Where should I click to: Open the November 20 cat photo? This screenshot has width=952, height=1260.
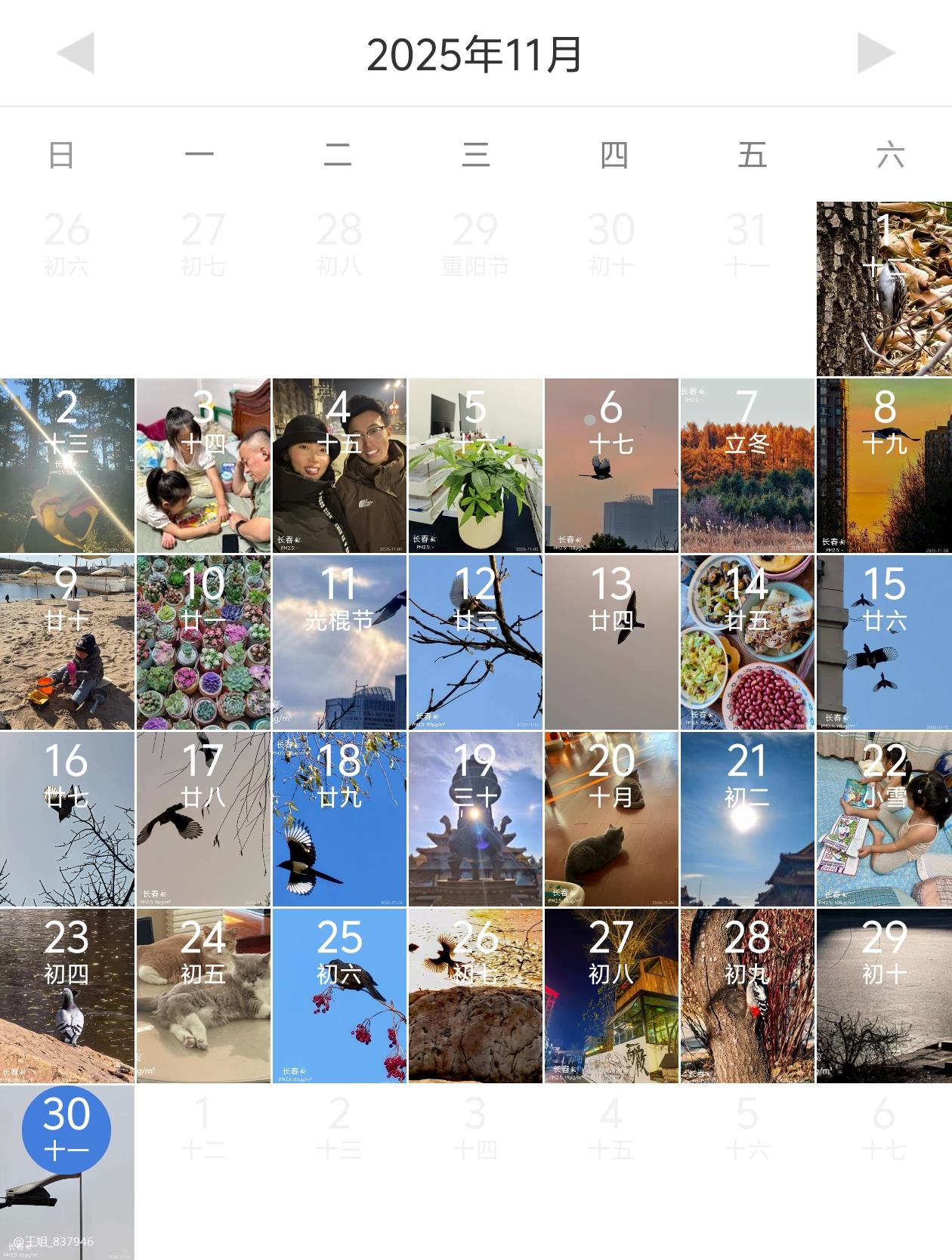click(x=611, y=819)
